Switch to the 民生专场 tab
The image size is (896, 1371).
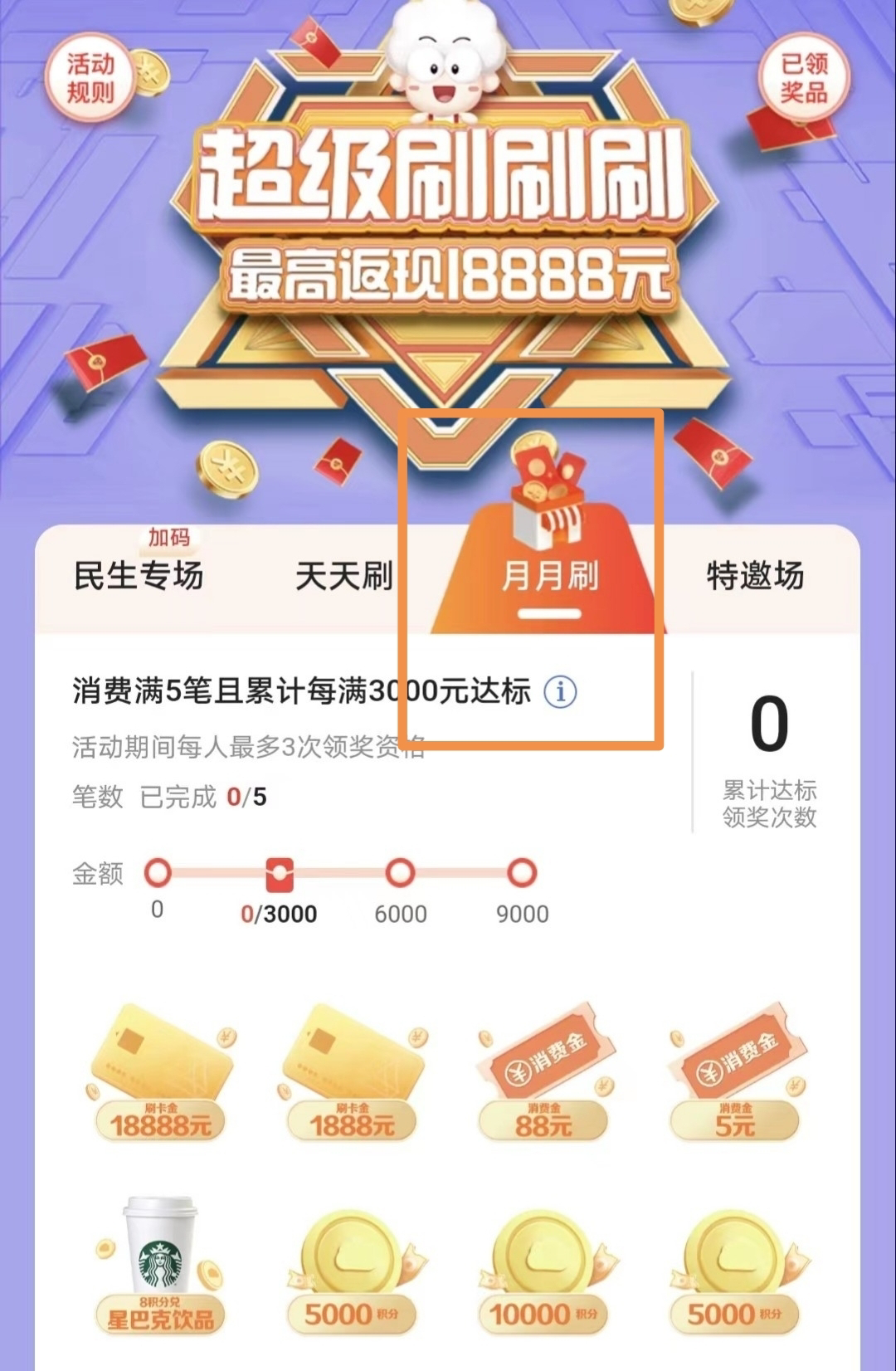click(x=139, y=575)
